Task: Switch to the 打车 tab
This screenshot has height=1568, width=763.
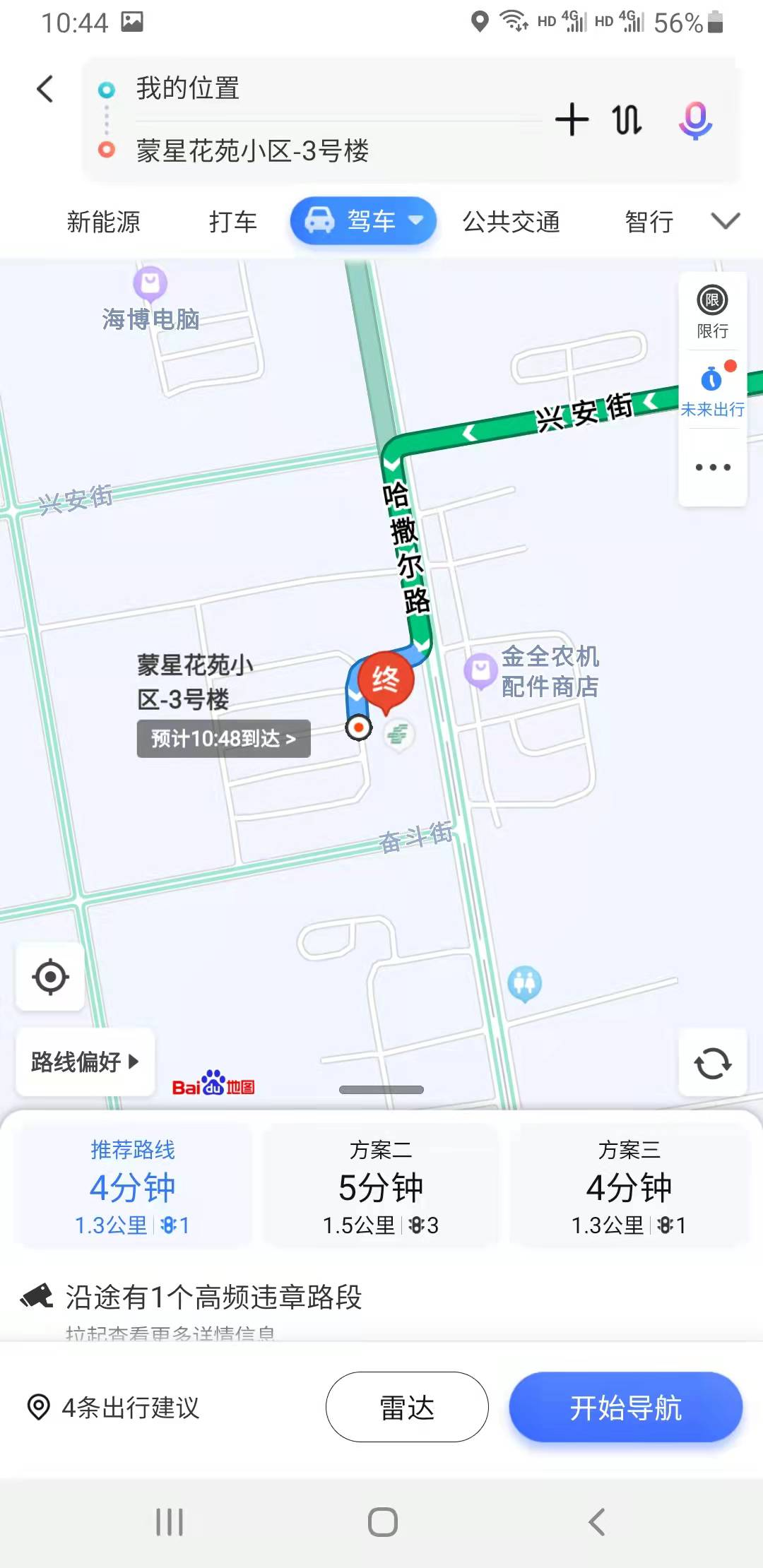Action: click(233, 222)
